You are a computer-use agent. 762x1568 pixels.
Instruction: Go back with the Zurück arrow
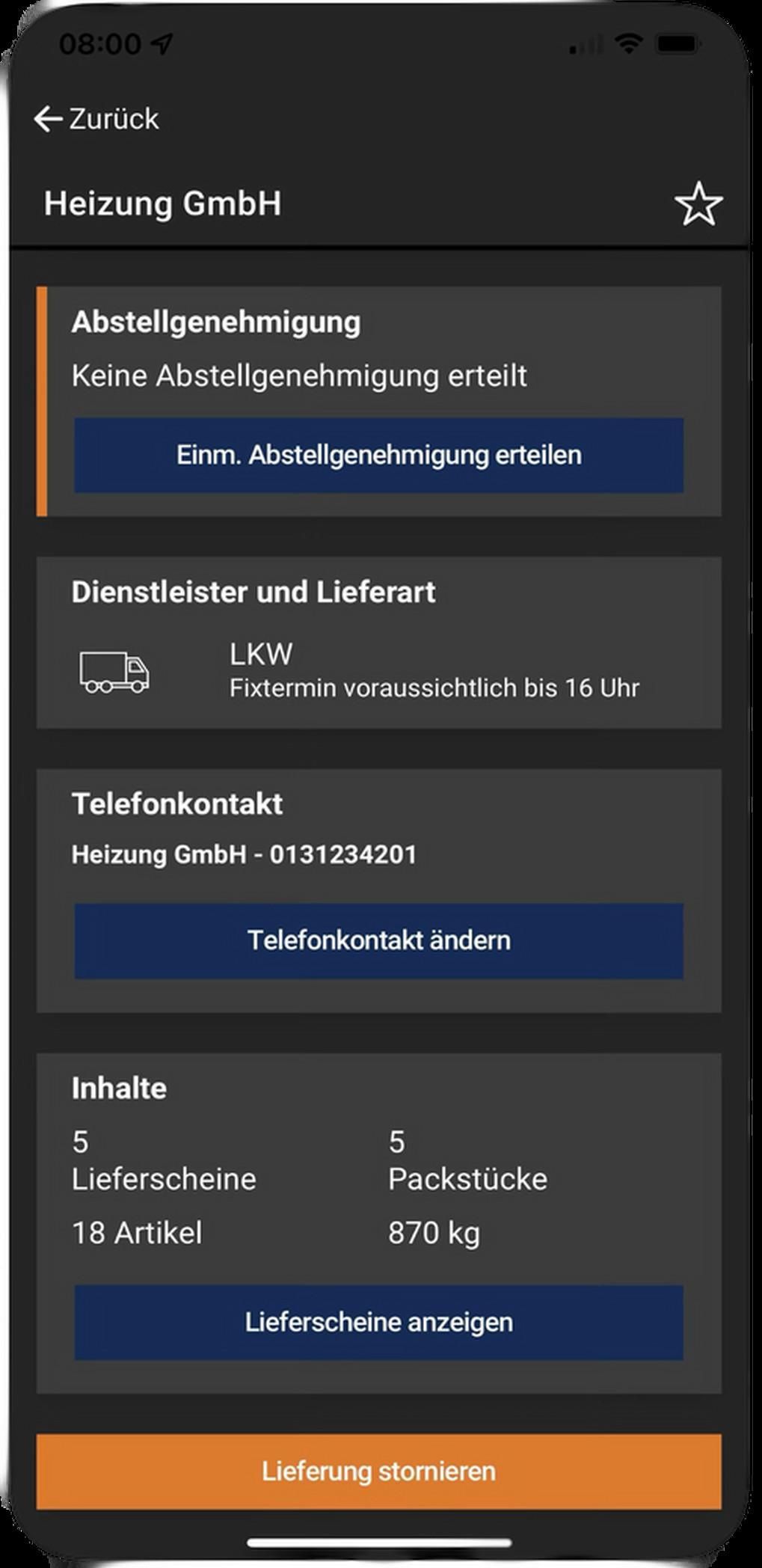tap(96, 119)
